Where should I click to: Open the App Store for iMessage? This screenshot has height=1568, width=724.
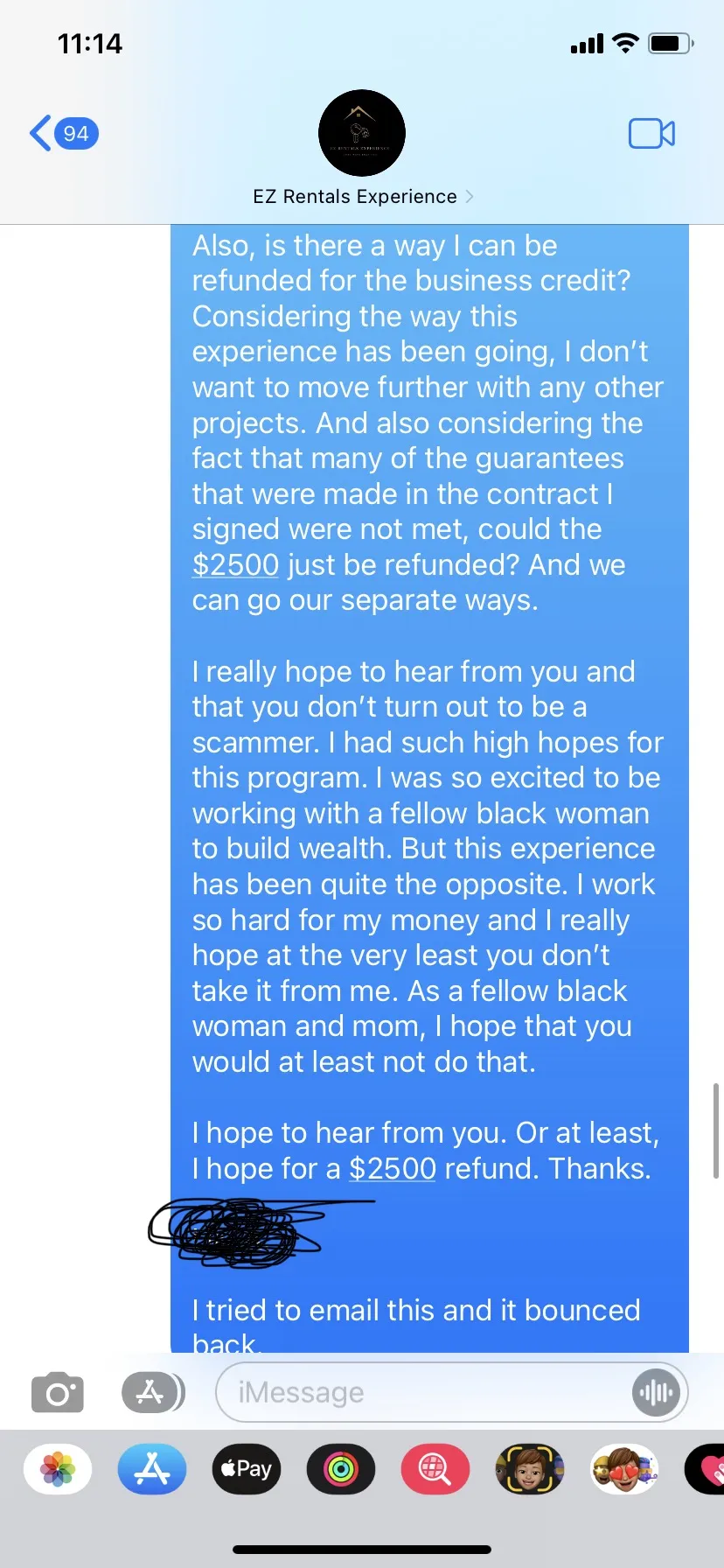[x=152, y=1469]
